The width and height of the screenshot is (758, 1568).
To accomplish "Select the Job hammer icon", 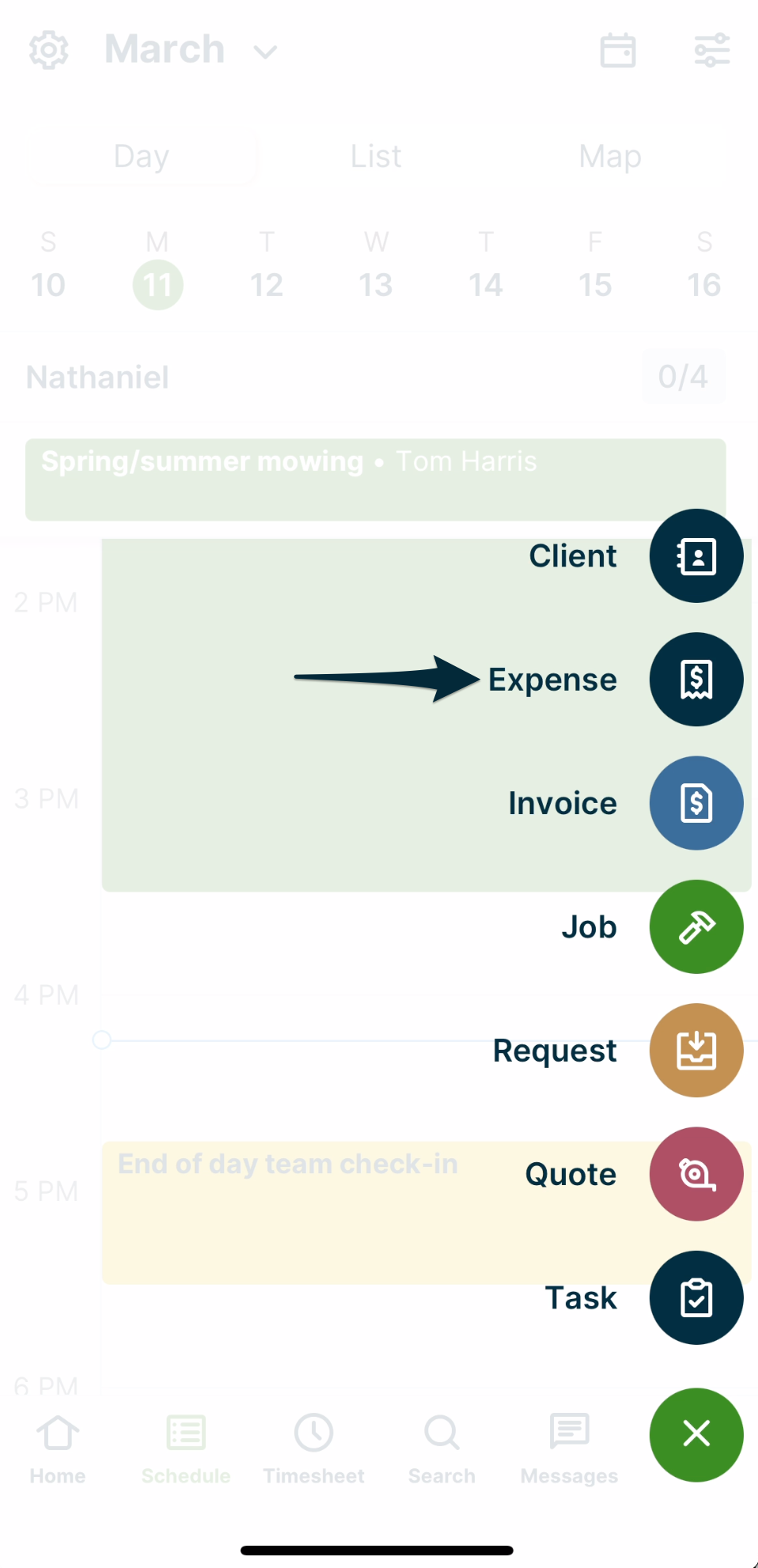I will point(696,926).
